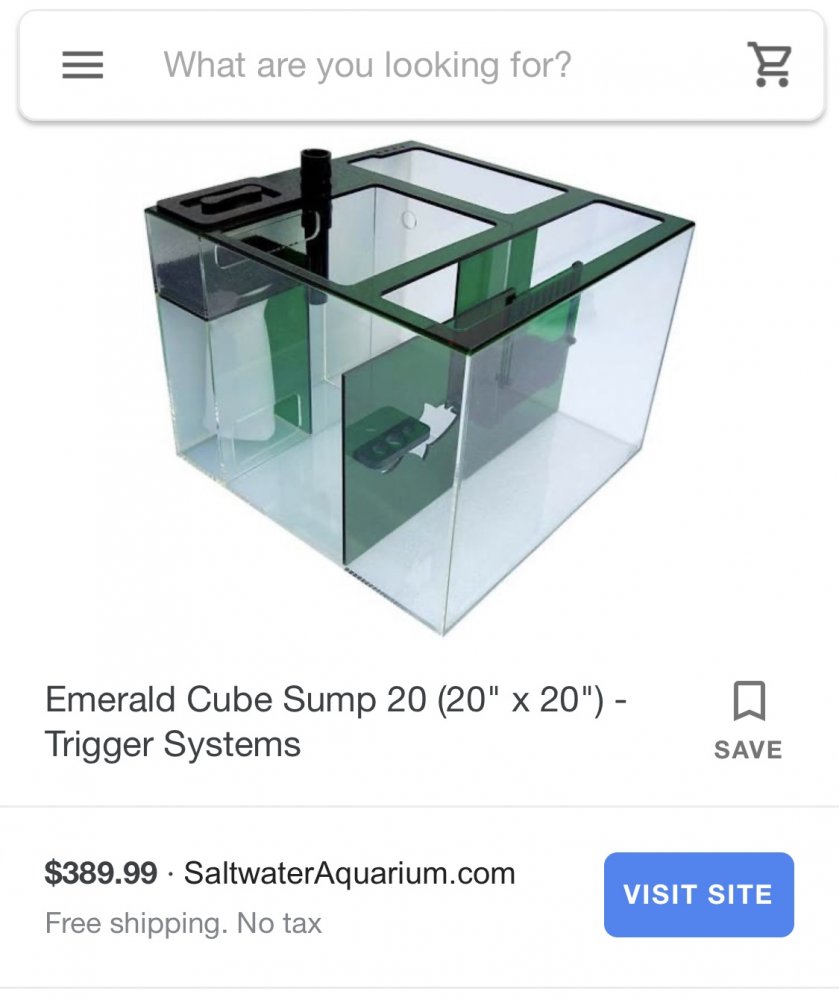Screen dimensions: 839x1000
Task: Open the hamburger menu
Action: pos(82,66)
